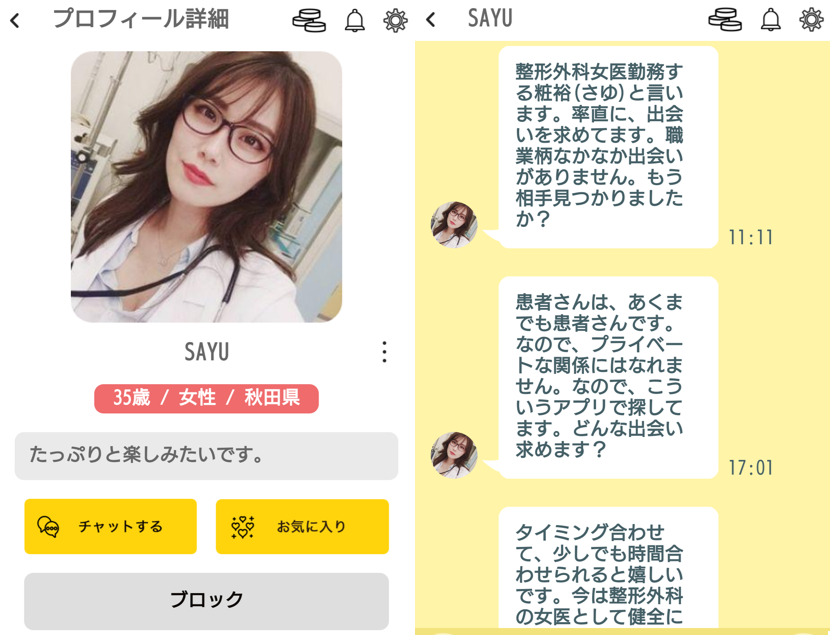Add SAYU to お気に入り
Viewport: 837px width, 642px height.
(x=302, y=526)
